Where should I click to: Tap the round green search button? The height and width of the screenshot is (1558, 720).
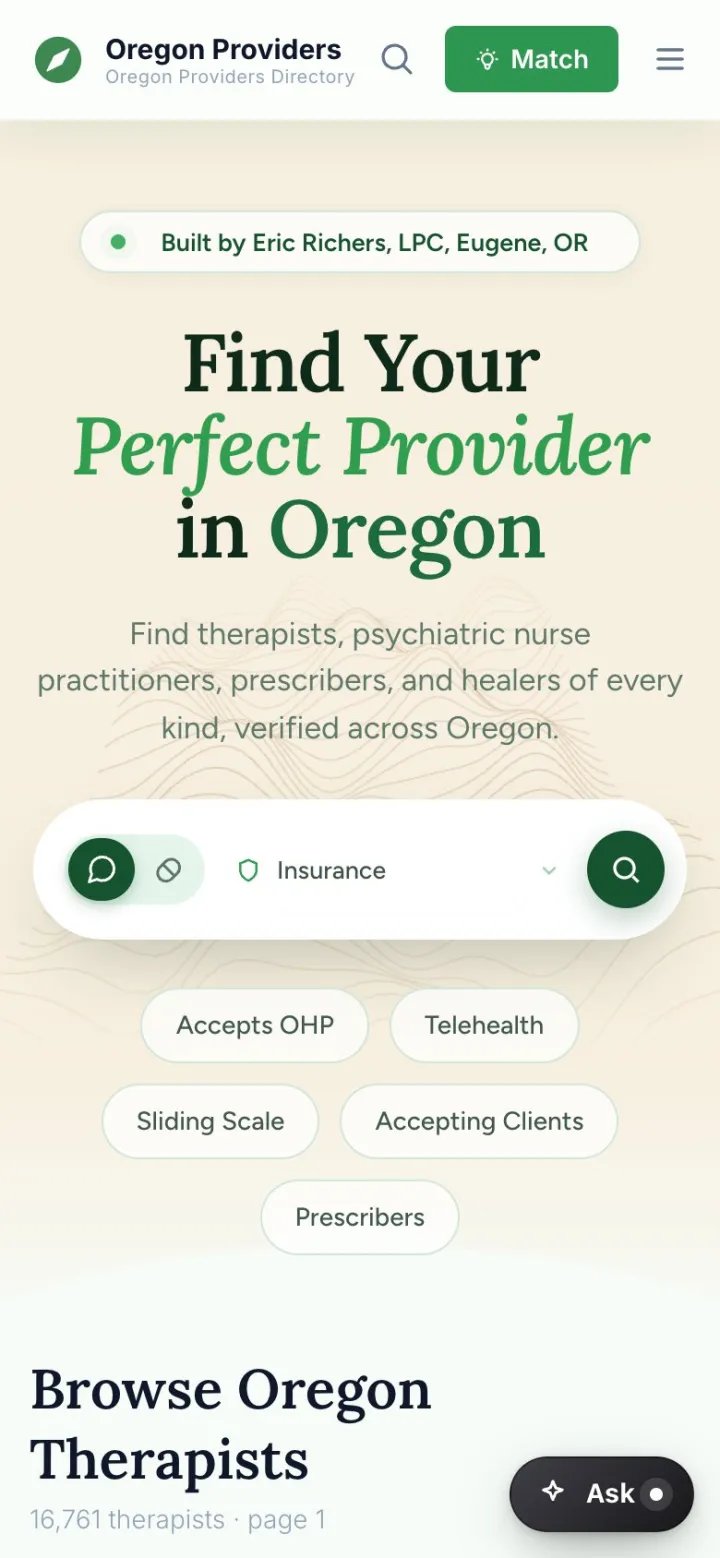tap(626, 870)
